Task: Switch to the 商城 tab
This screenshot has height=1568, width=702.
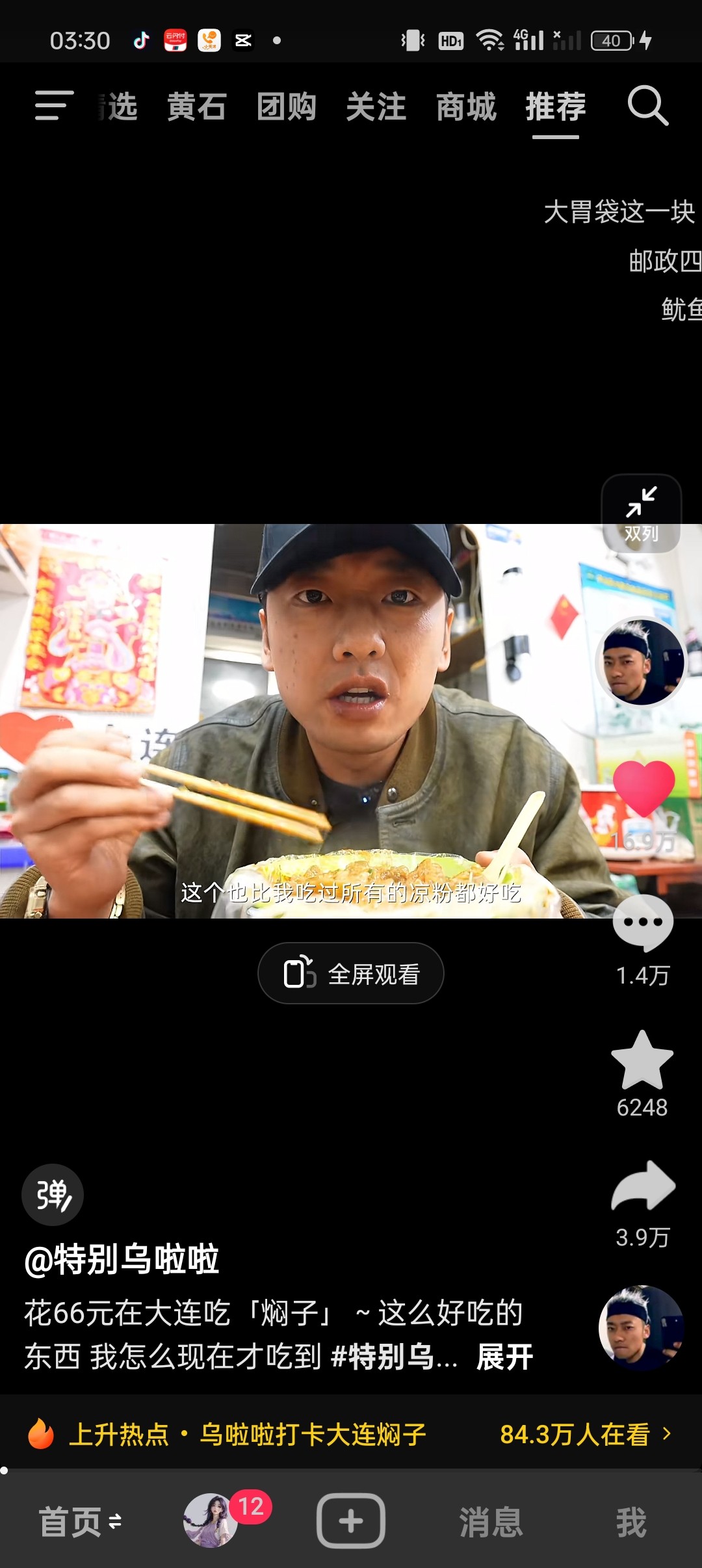Action: (466, 107)
